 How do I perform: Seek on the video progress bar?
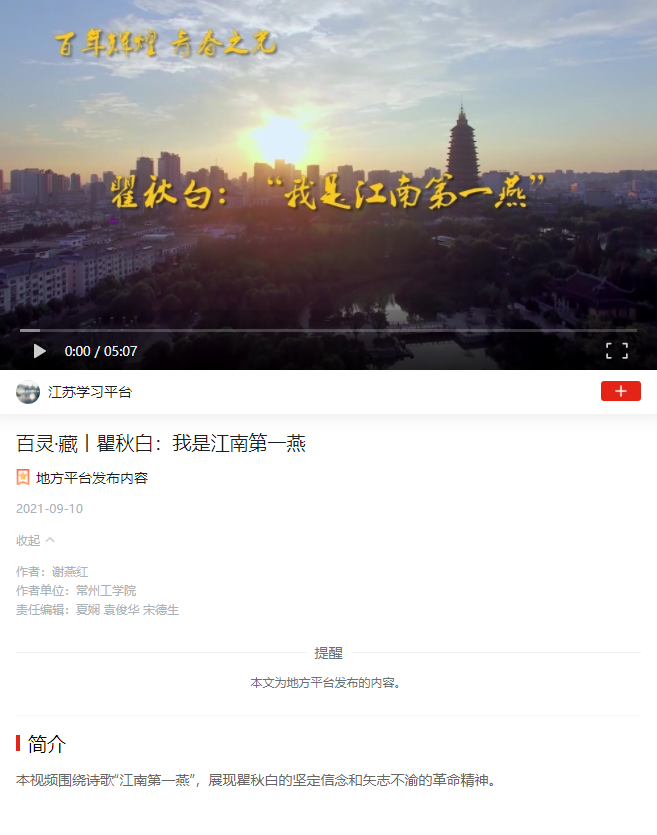point(328,330)
